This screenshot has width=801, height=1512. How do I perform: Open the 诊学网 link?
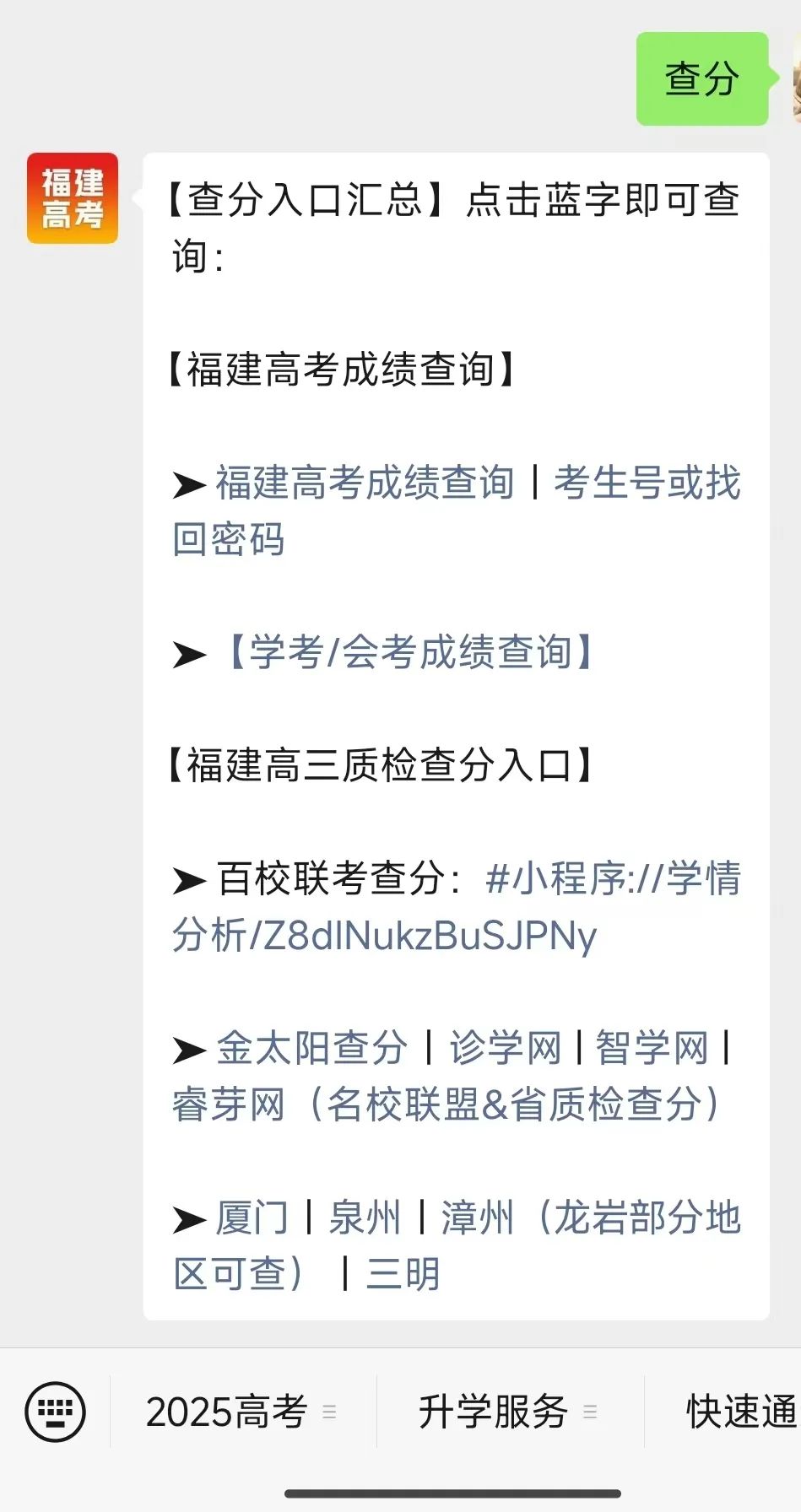point(505,1048)
